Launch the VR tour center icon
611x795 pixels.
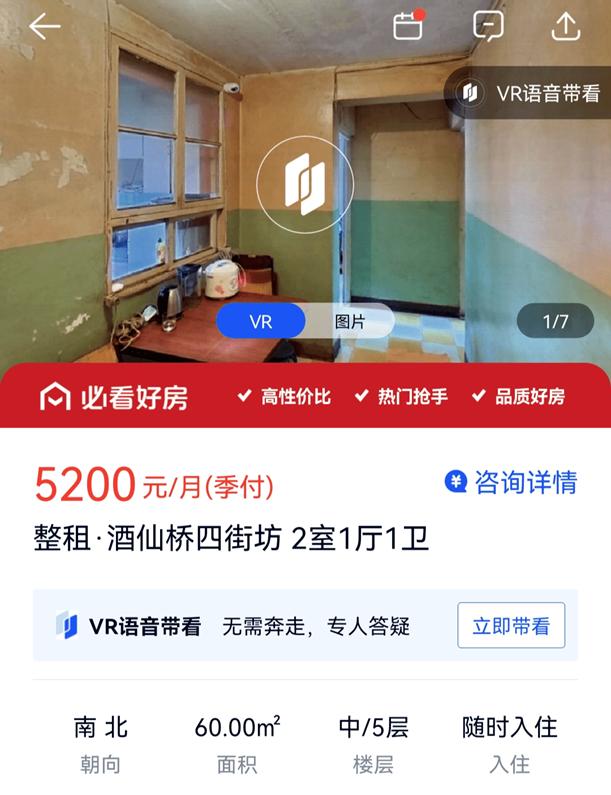pyautogui.click(x=304, y=183)
